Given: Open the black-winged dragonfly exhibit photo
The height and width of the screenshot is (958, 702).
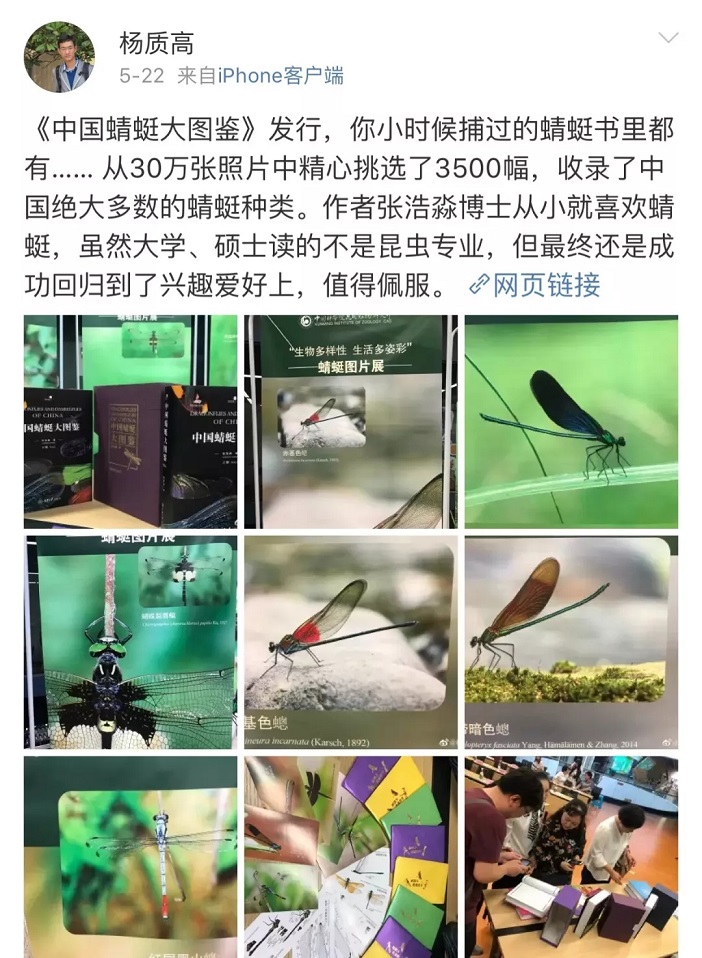Looking at the screenshot, I should pos(131,642).
